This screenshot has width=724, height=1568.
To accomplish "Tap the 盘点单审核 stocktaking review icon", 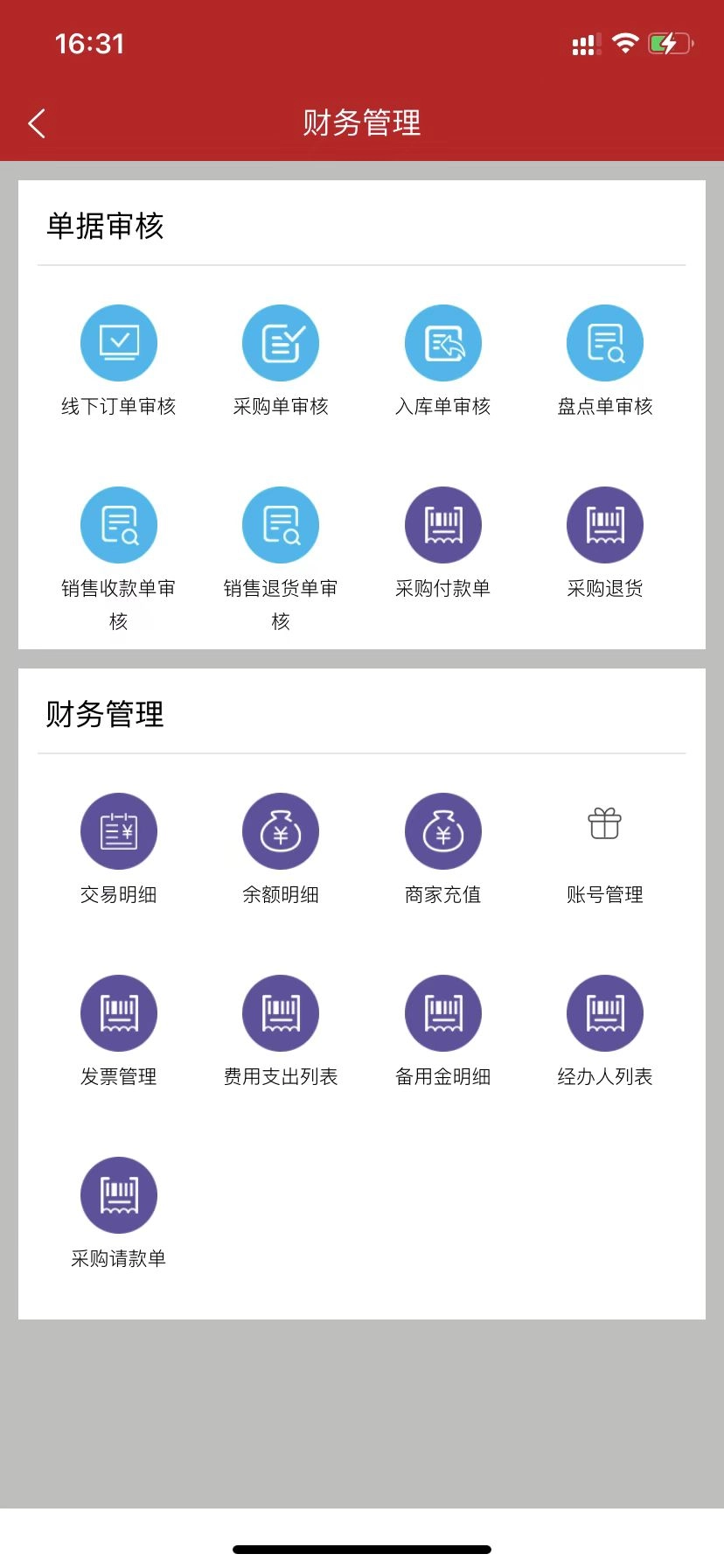I will [605, 342].
